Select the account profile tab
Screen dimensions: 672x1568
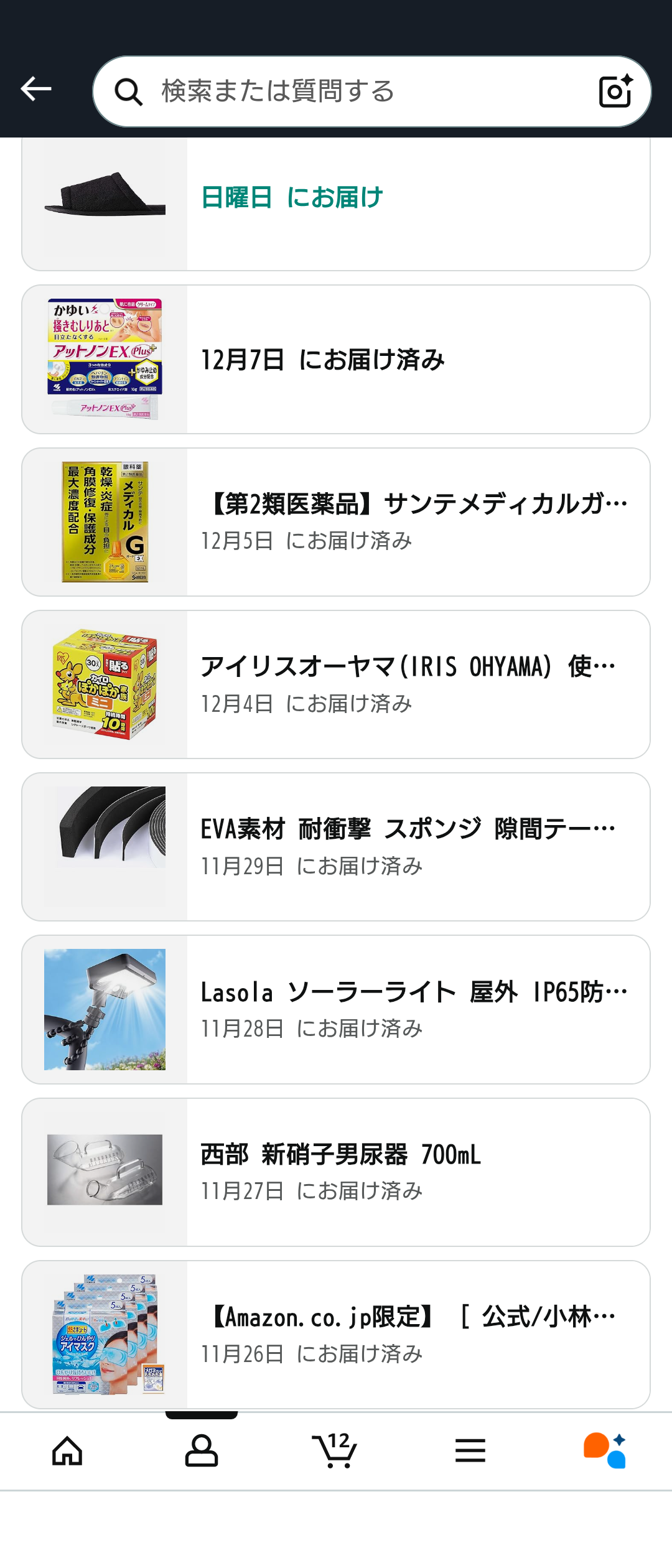coord(202,1451)
